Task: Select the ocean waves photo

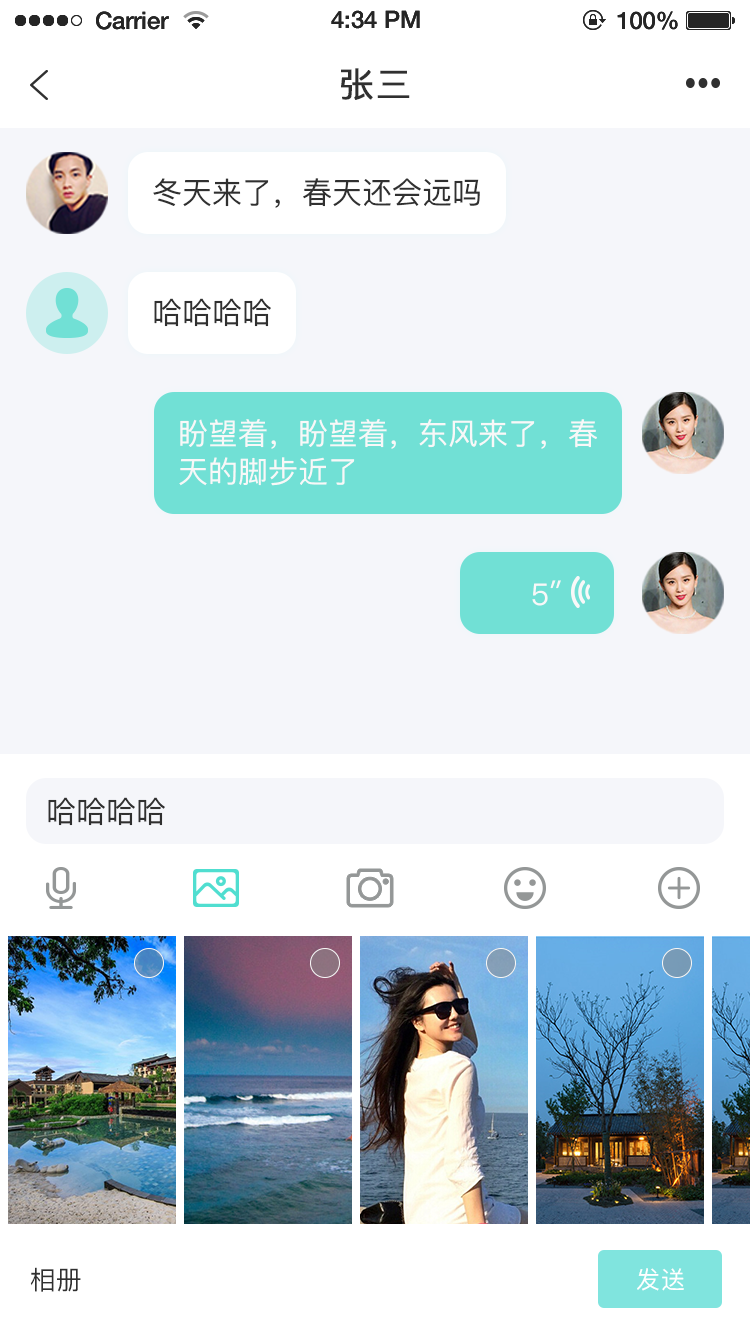Action: click(324, 963)
